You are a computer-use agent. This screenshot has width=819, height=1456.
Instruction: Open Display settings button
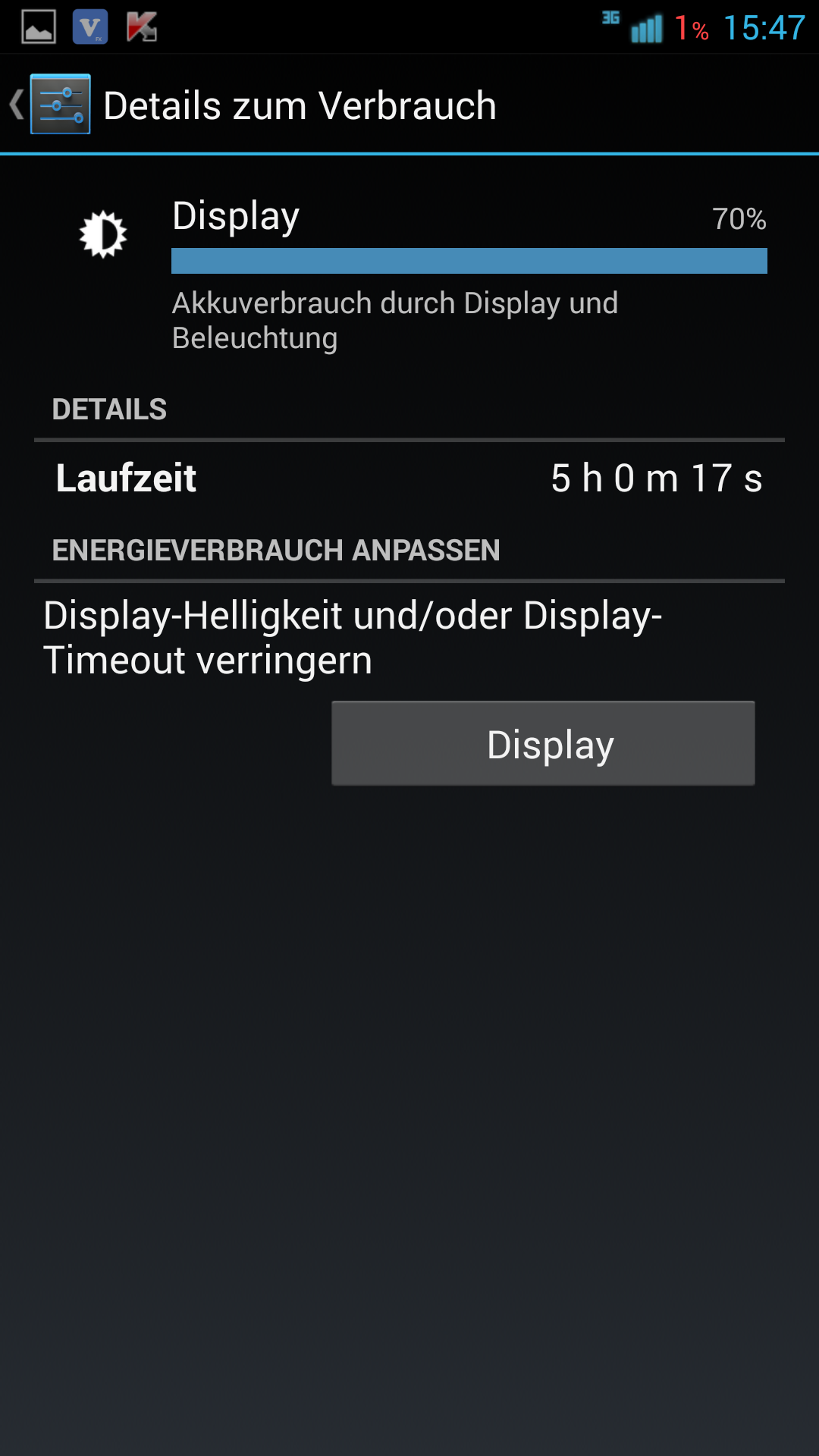[543, 743]
